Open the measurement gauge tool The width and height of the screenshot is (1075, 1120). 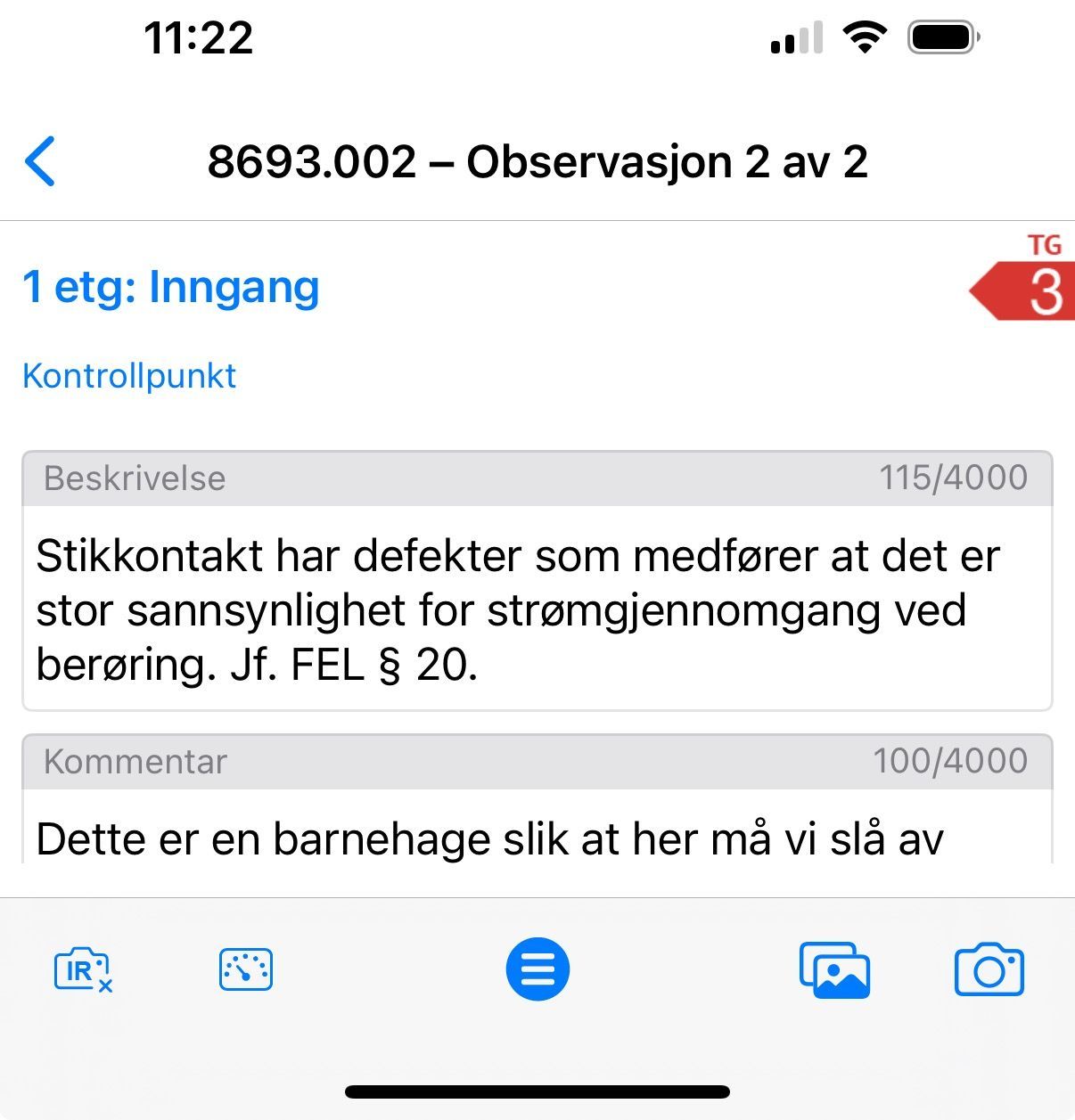click(x=246, y=969)
